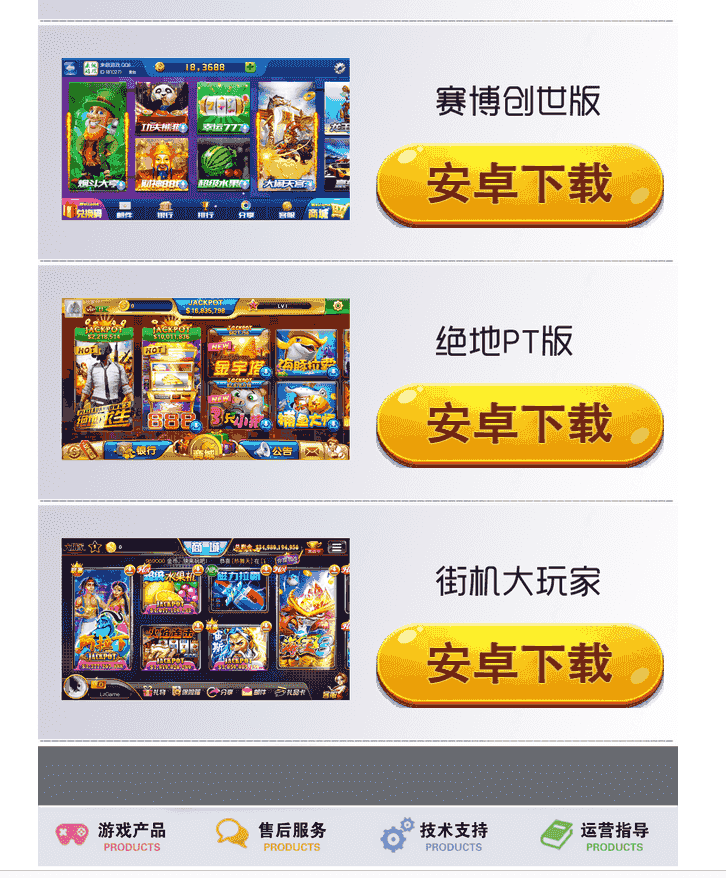This screenshot has height=878, width=726.
Task: Go to 售后服务
Action: click(x=272, y=836)
